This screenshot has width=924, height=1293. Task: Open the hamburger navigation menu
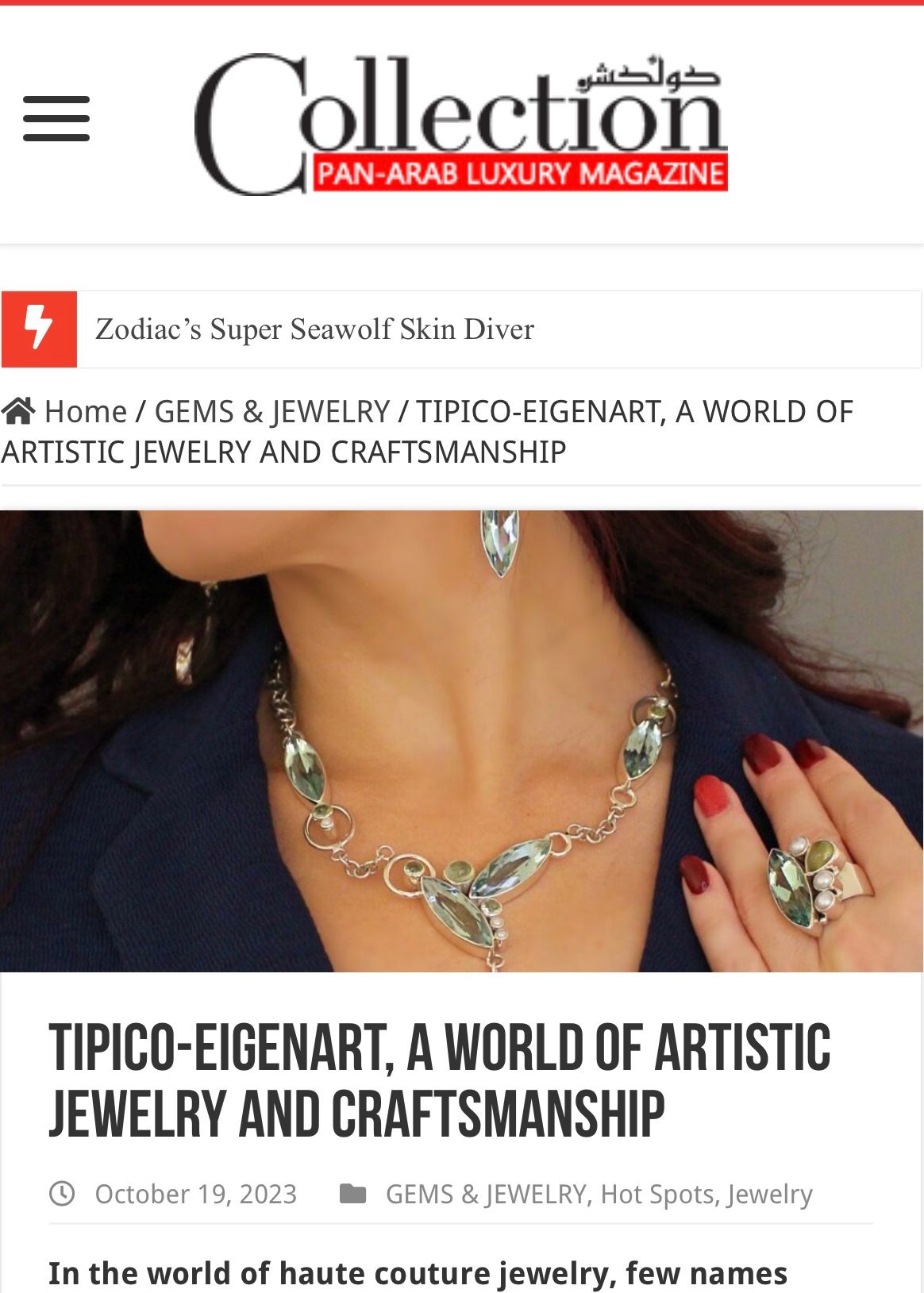pyautogui.click(x=56, y=119)
